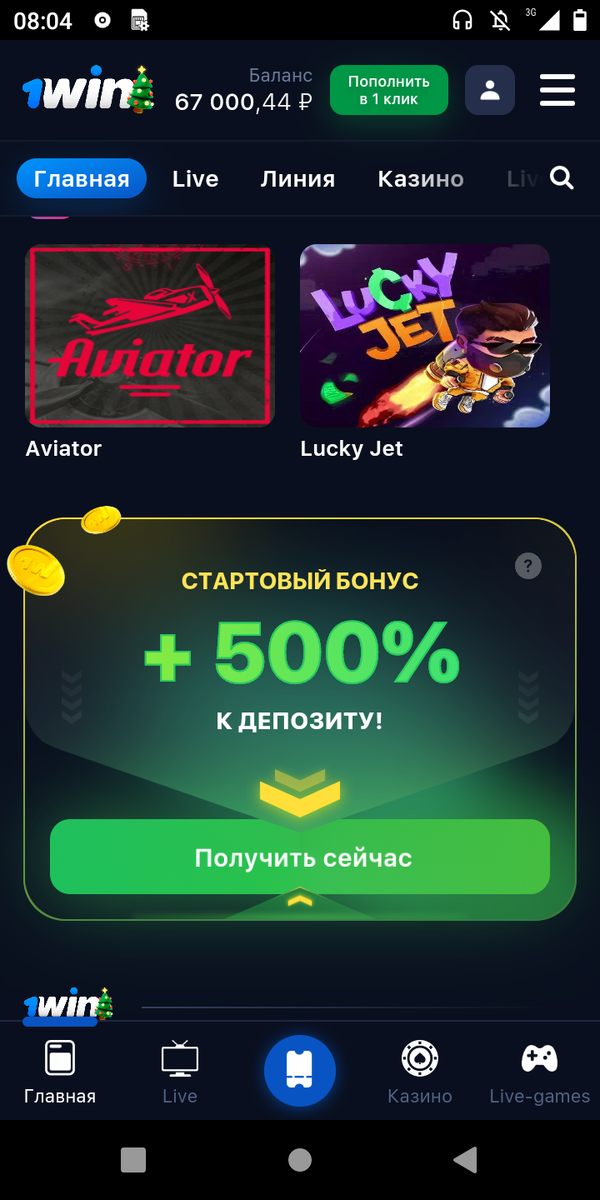Tap the system home button
600x1200 pixels.
tap(300, 1160)
